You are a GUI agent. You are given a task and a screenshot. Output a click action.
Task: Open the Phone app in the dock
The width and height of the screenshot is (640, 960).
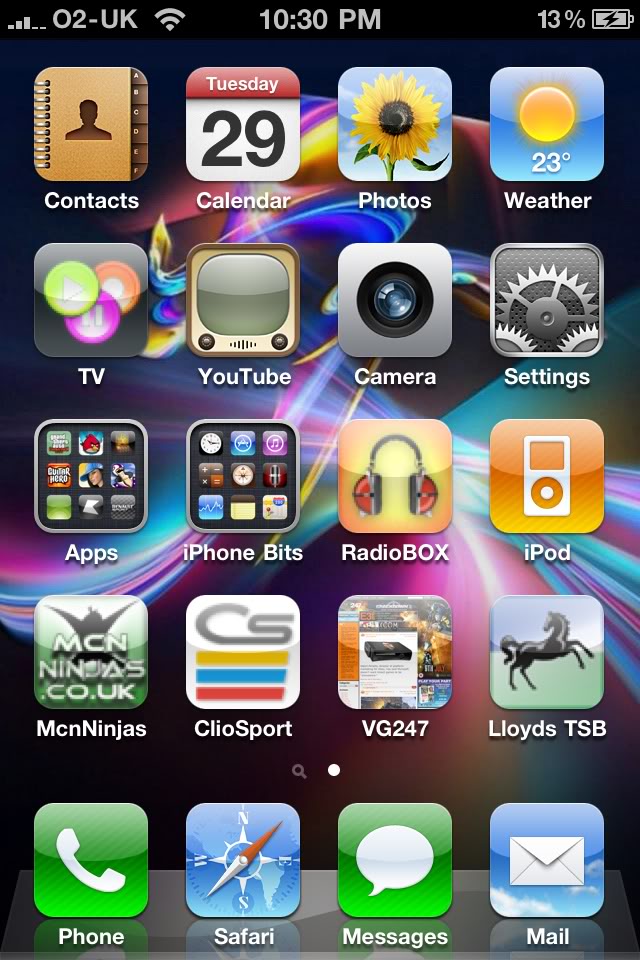(91, 861)
